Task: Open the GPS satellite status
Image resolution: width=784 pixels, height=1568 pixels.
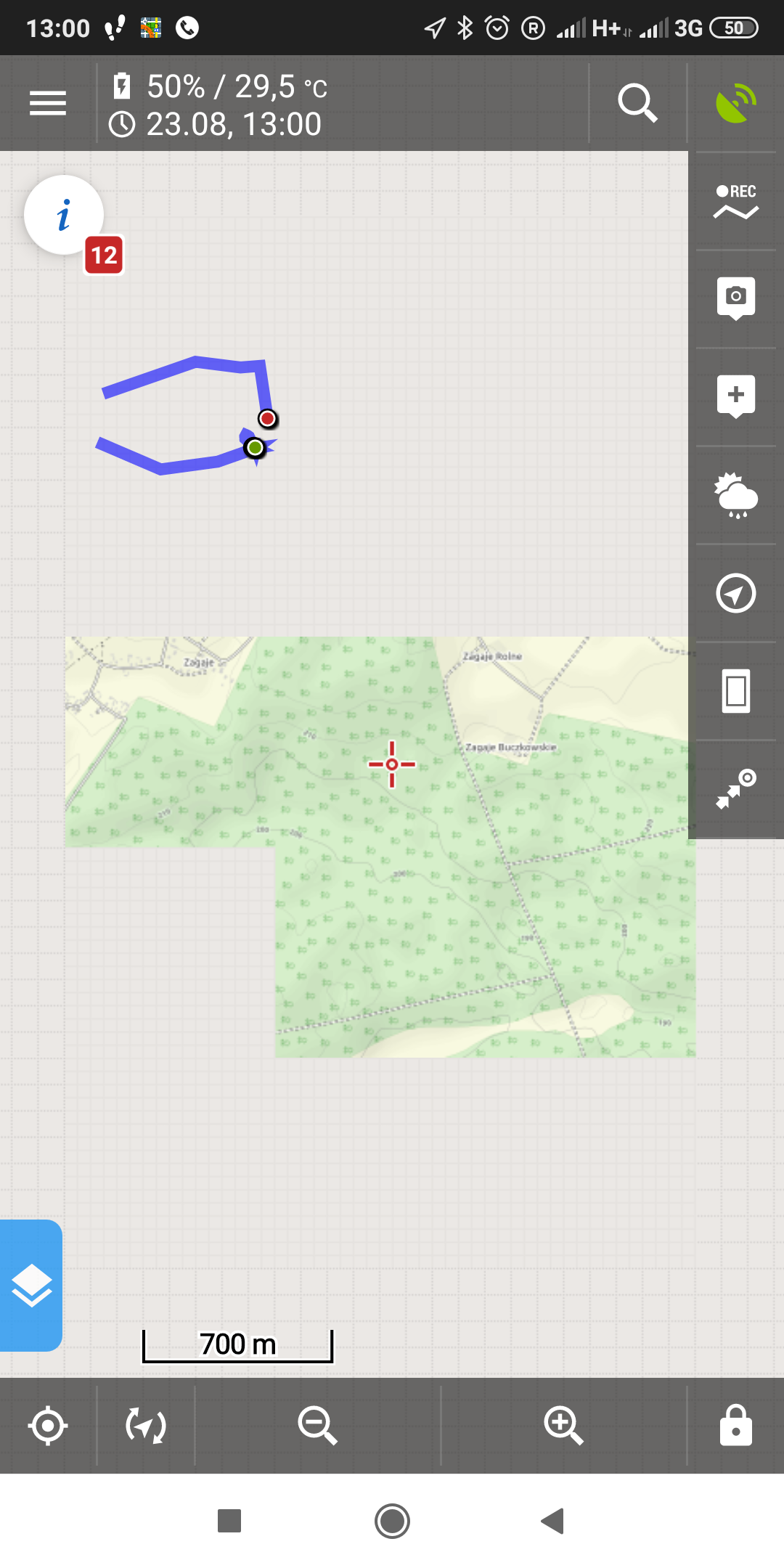Action: 735,102
